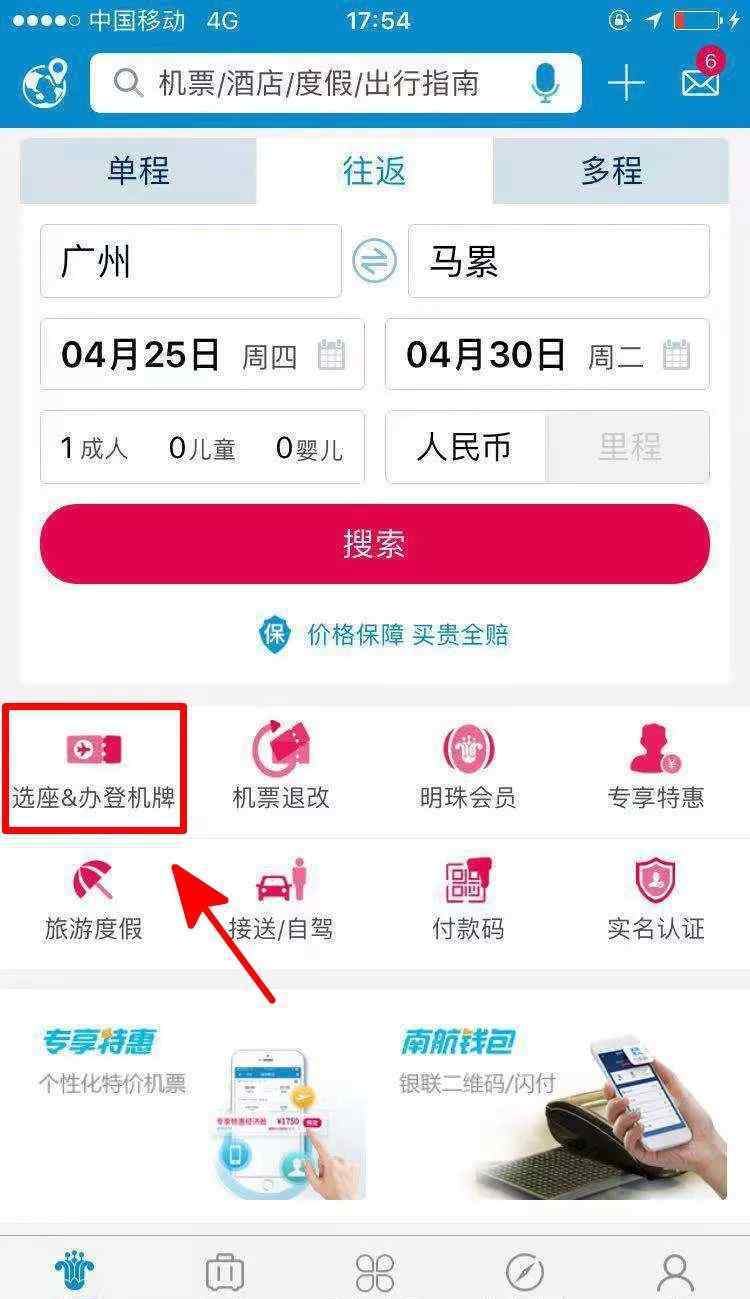Open 机票退改
The image size is (750, 1299).
click(x=281, y=768)
